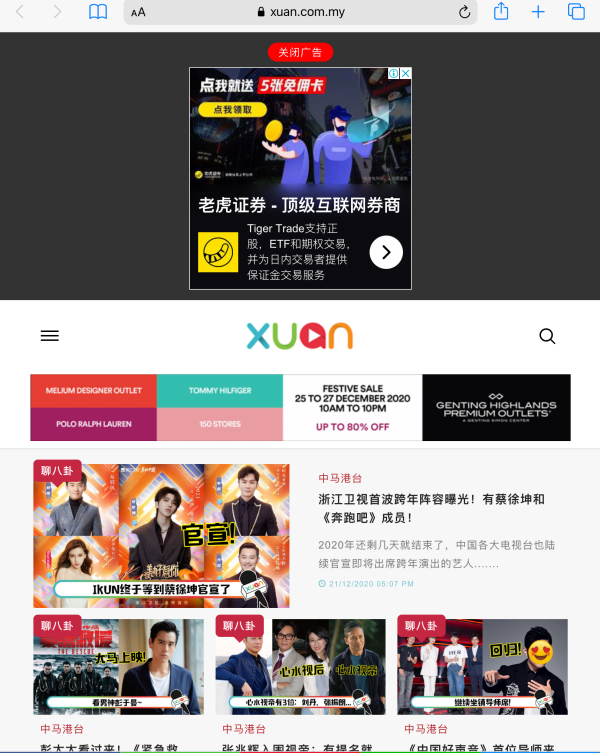Open Safari bookmarks

pyautogui.click(x=98, y=12)
